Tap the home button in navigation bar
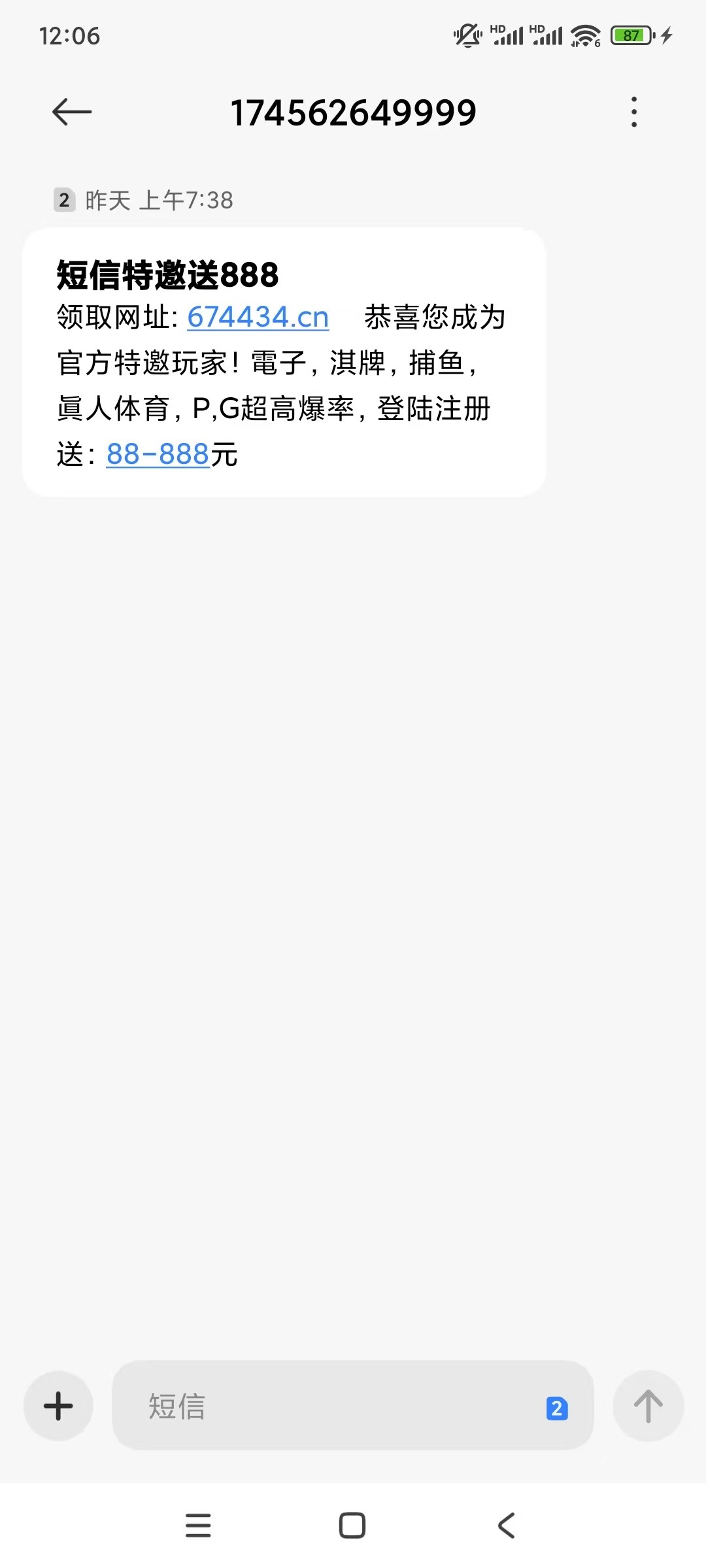 tap(352, 1526)
